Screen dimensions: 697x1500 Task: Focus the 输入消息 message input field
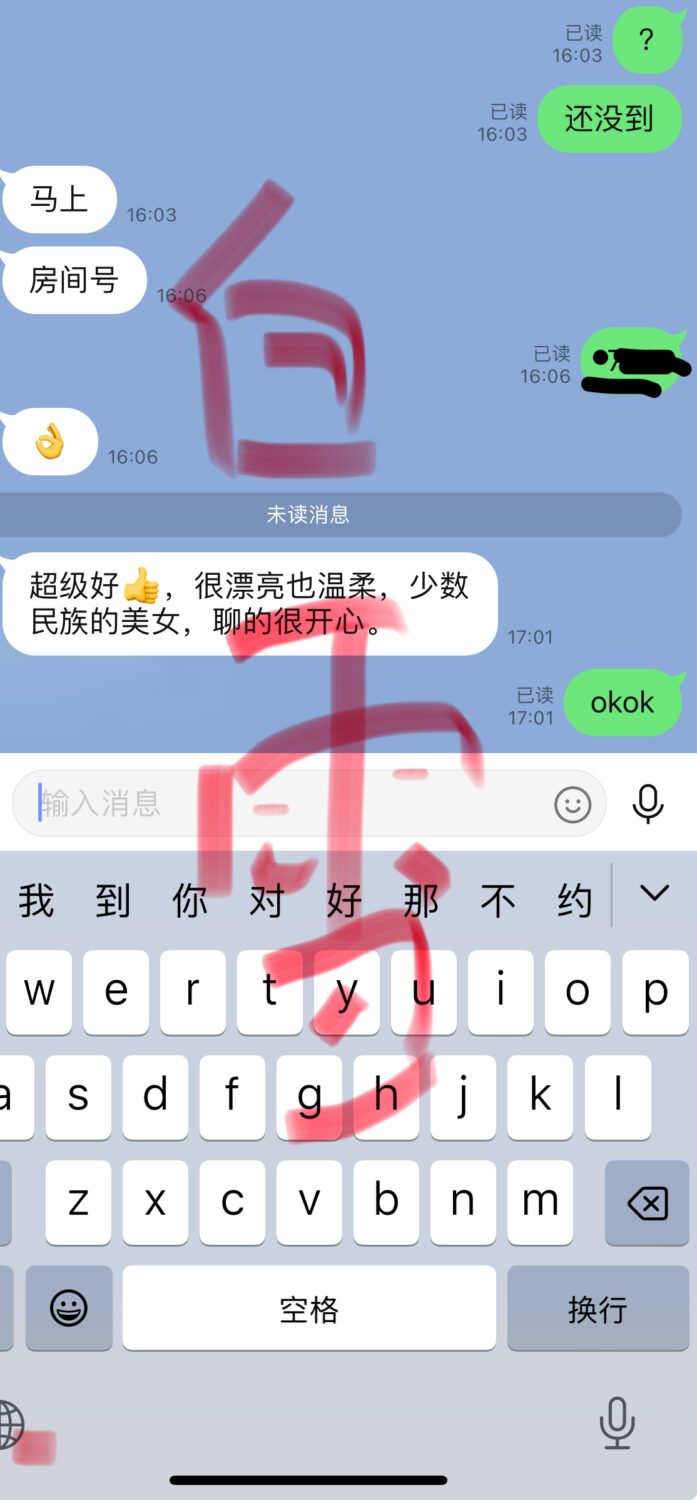[280, 804]
